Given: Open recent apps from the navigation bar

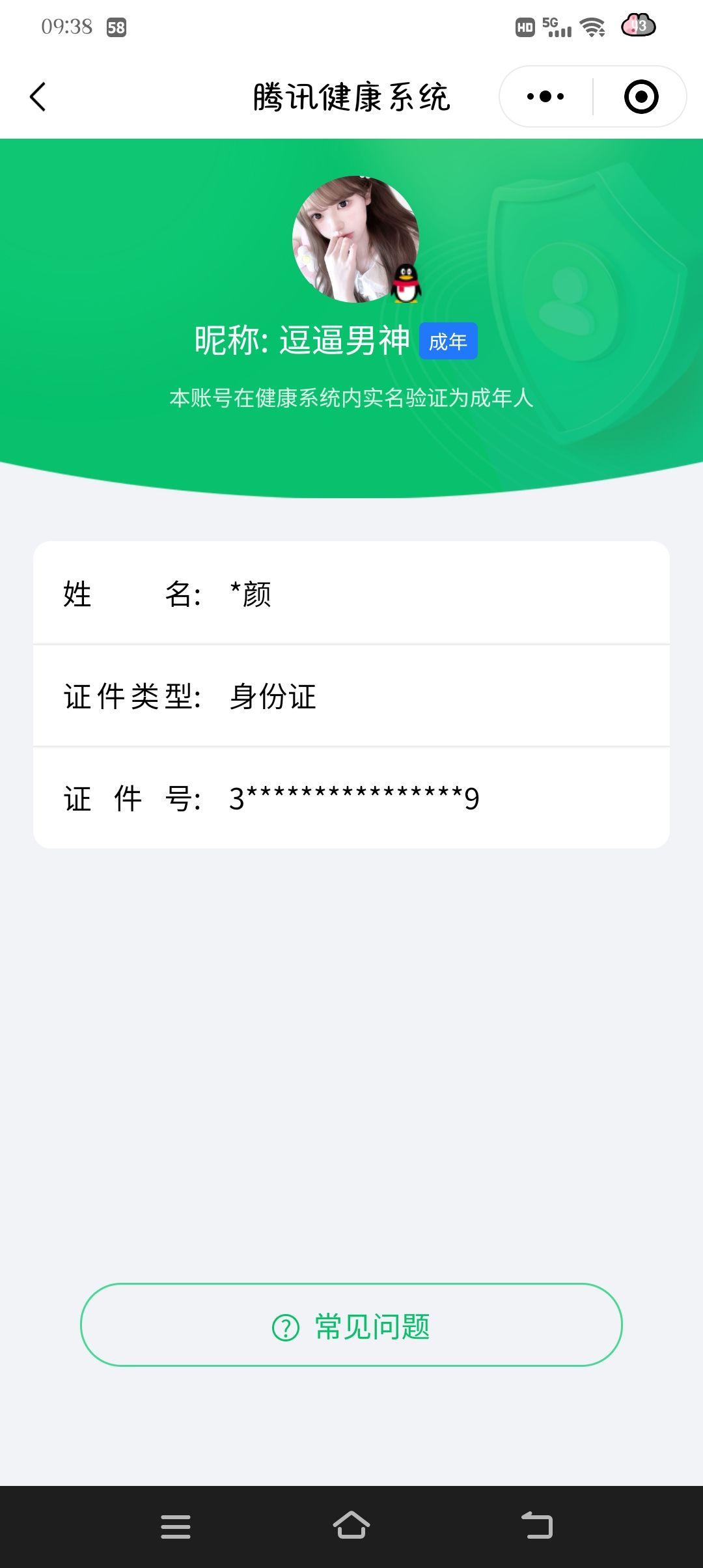Looking at the screenshot, I should (x=176, y=1526).
